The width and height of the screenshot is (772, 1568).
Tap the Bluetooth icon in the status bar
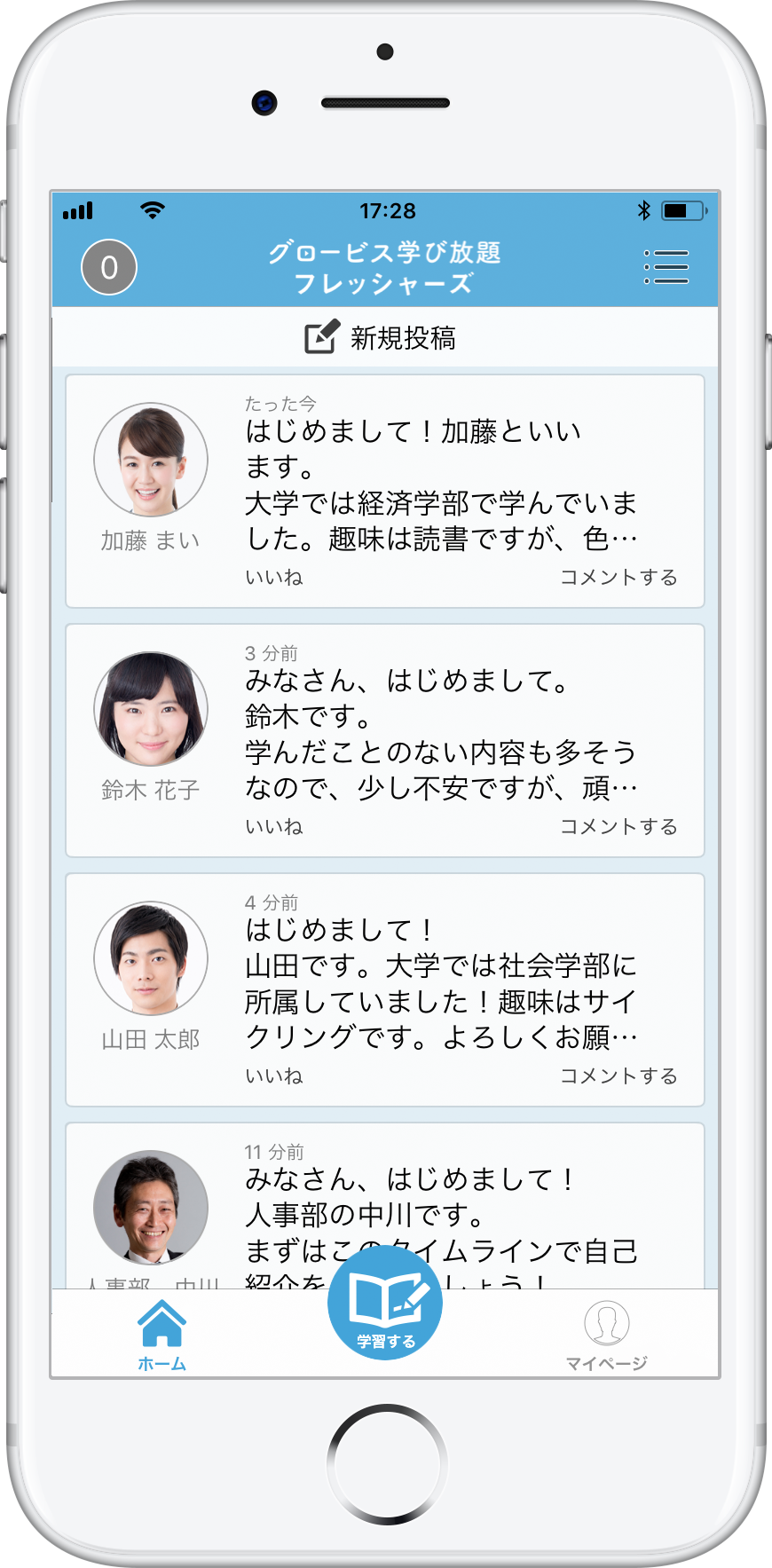click(x=642, y=211)
